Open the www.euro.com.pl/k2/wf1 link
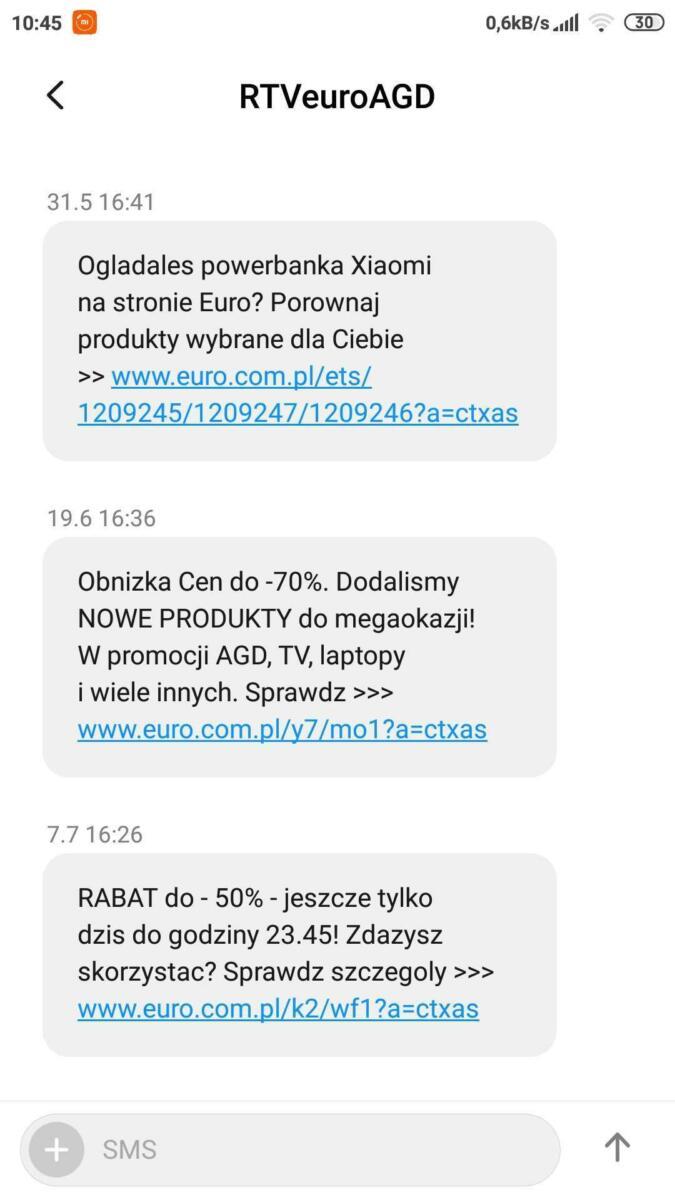The image size is (675, 1200). (278, 1008)
